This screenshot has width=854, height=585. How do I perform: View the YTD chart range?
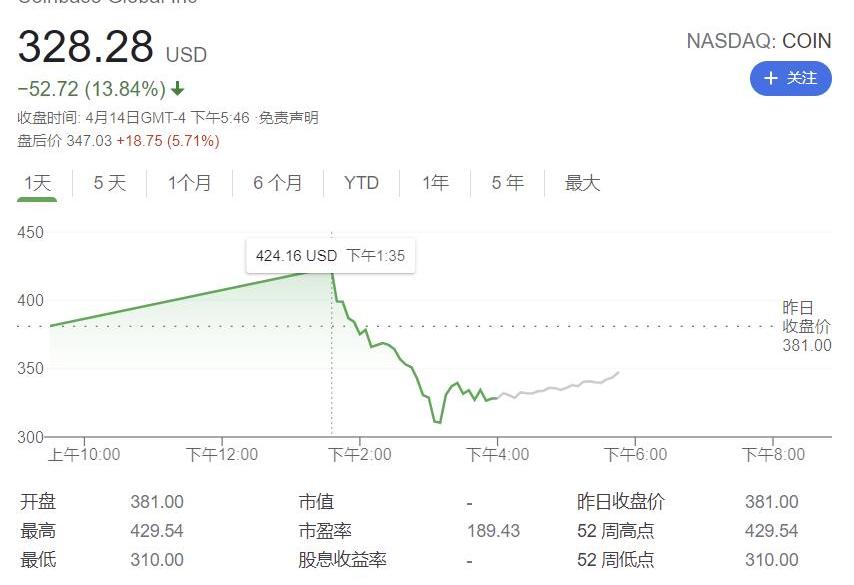tap(361, 183)
